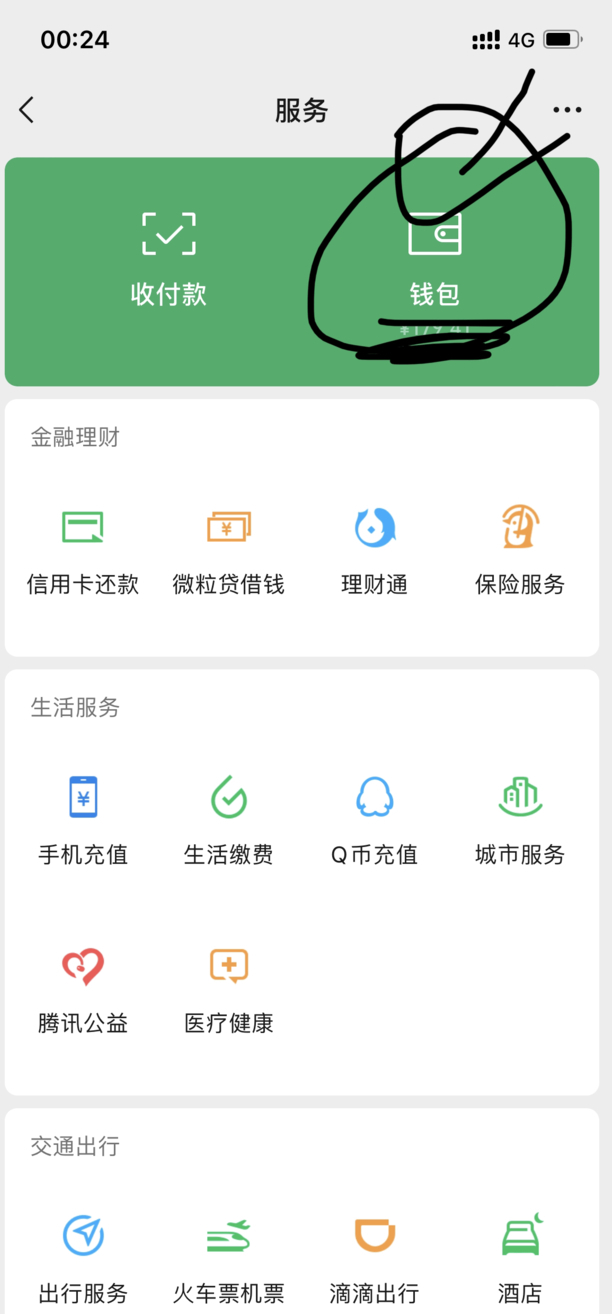Open 信用卡还款 service
The image size is (612, 1314).
pyautogui.click(x=83, y=551)
